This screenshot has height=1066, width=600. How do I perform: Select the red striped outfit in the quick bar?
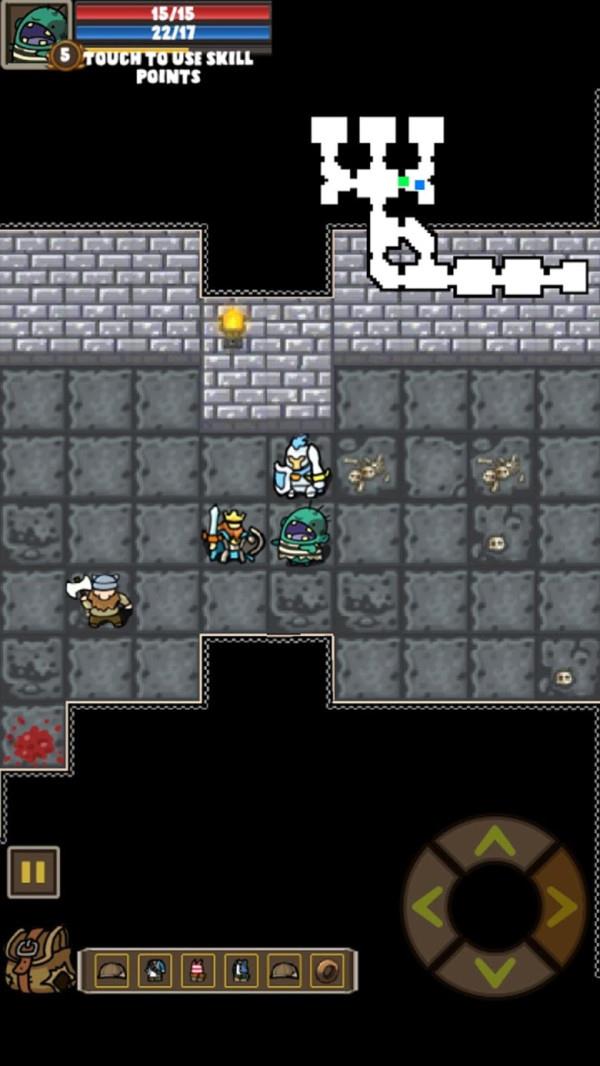[x=198, y=971]
